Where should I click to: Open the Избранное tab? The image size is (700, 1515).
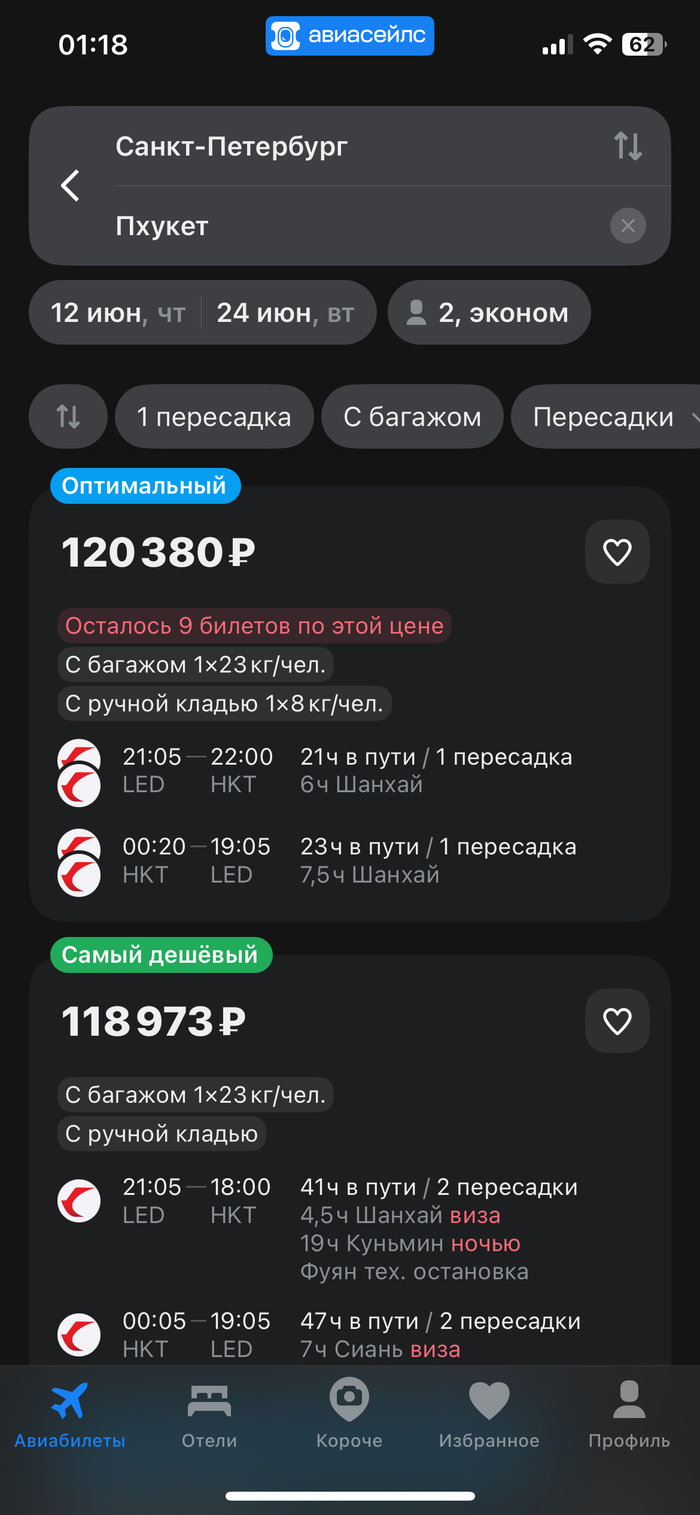tap(489, 1415)
